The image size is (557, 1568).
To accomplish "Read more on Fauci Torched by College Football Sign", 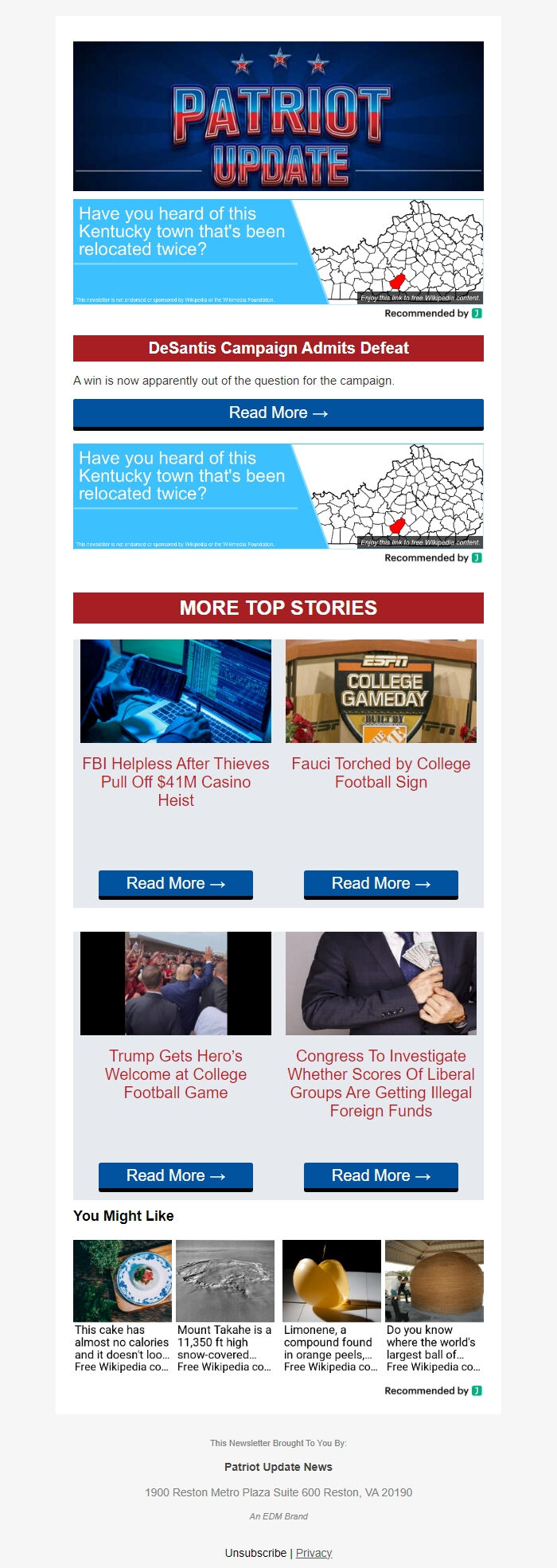I will (380, 883).
